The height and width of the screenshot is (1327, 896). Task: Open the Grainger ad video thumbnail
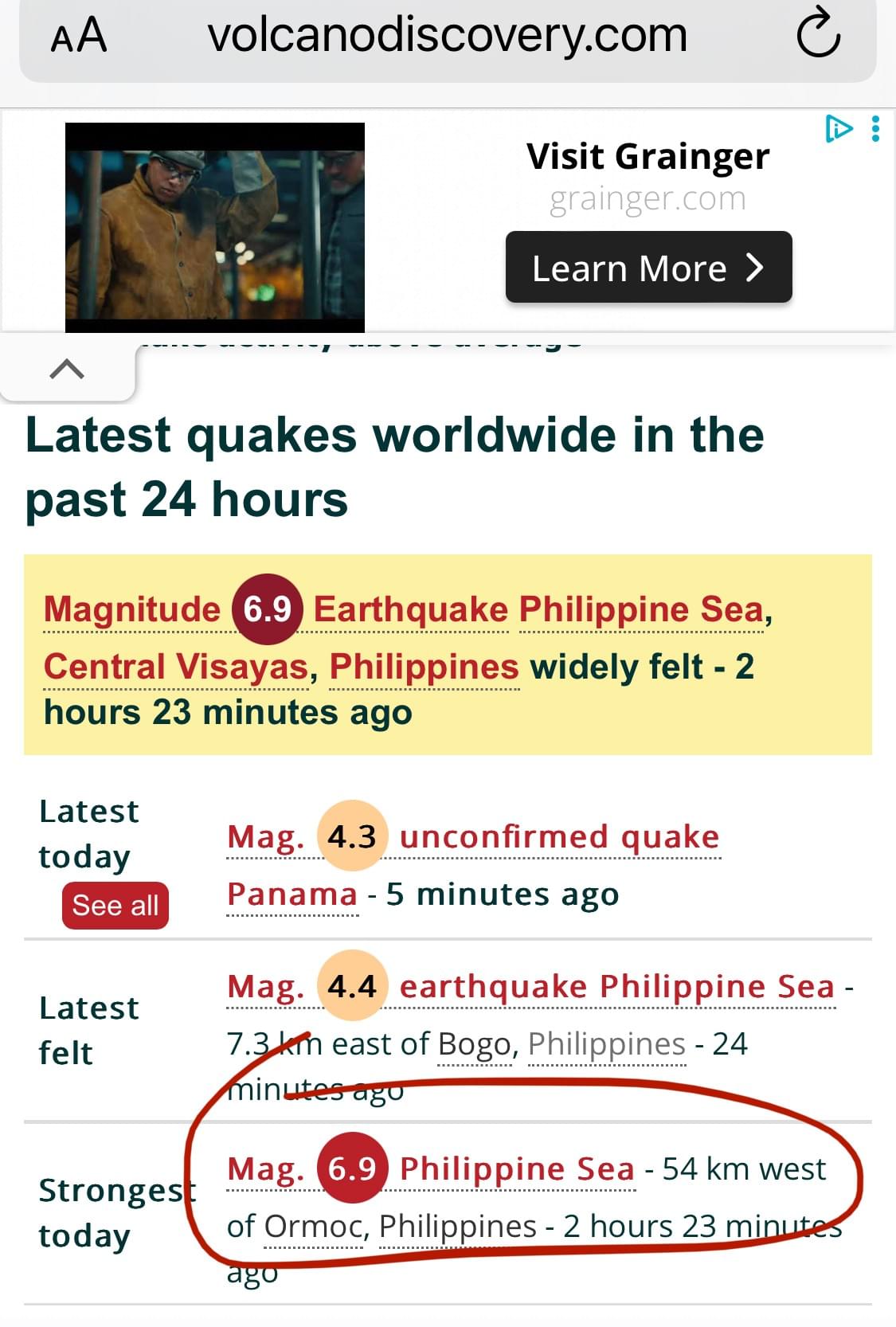pos(215,227)
